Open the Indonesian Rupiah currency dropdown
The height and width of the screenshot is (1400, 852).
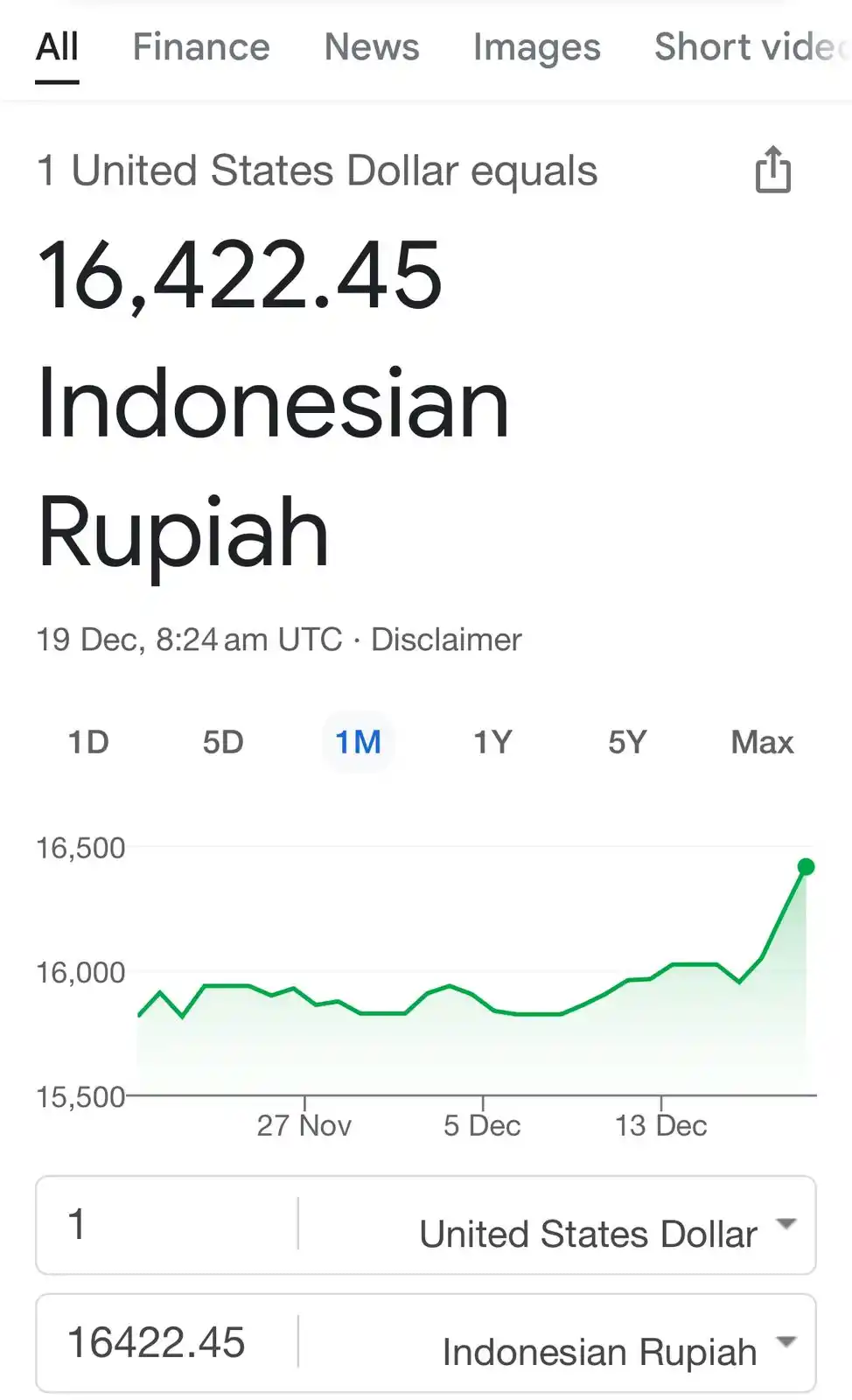787,1344
